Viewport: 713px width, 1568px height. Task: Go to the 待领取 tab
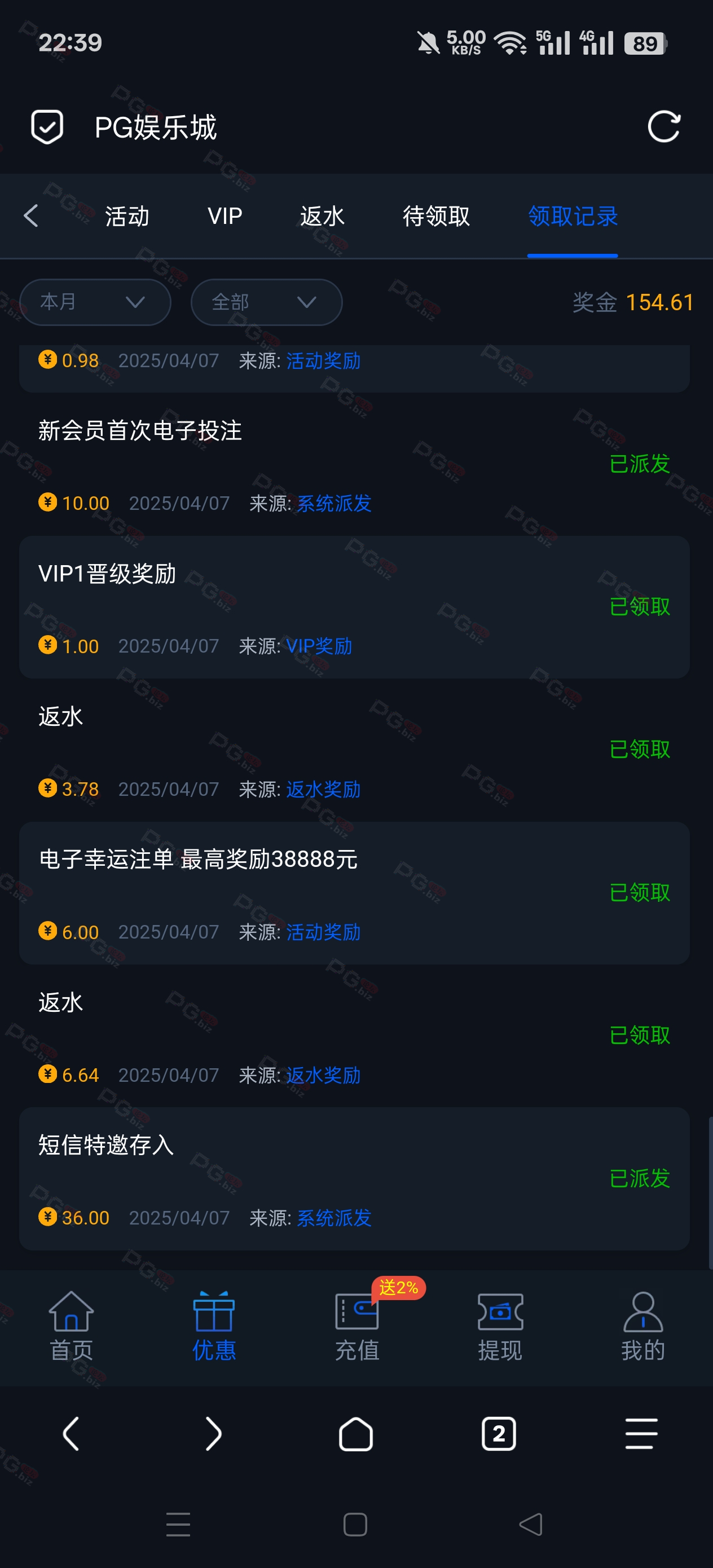point(436,216)
